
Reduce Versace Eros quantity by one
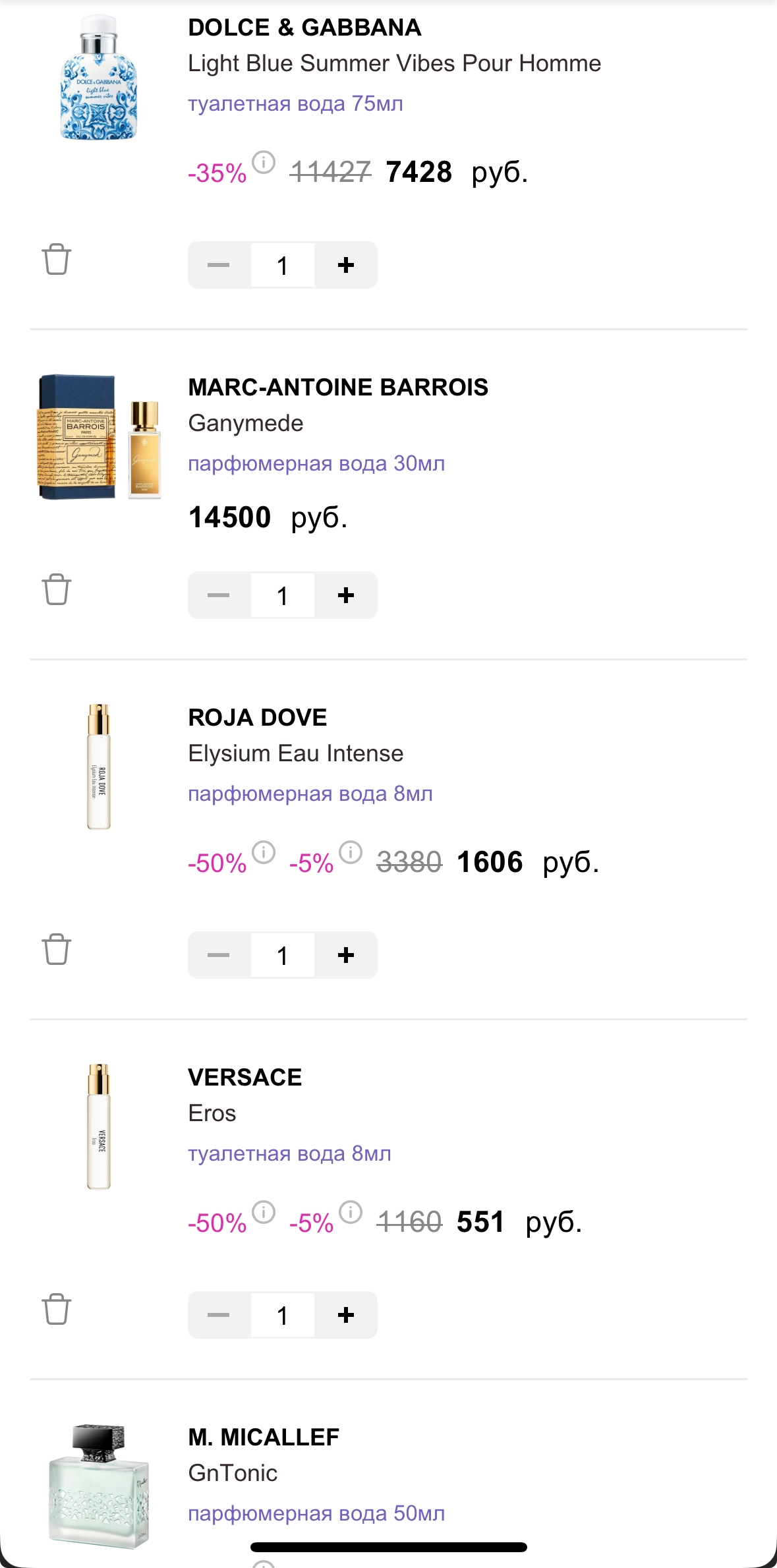(x=219, y=1315)
